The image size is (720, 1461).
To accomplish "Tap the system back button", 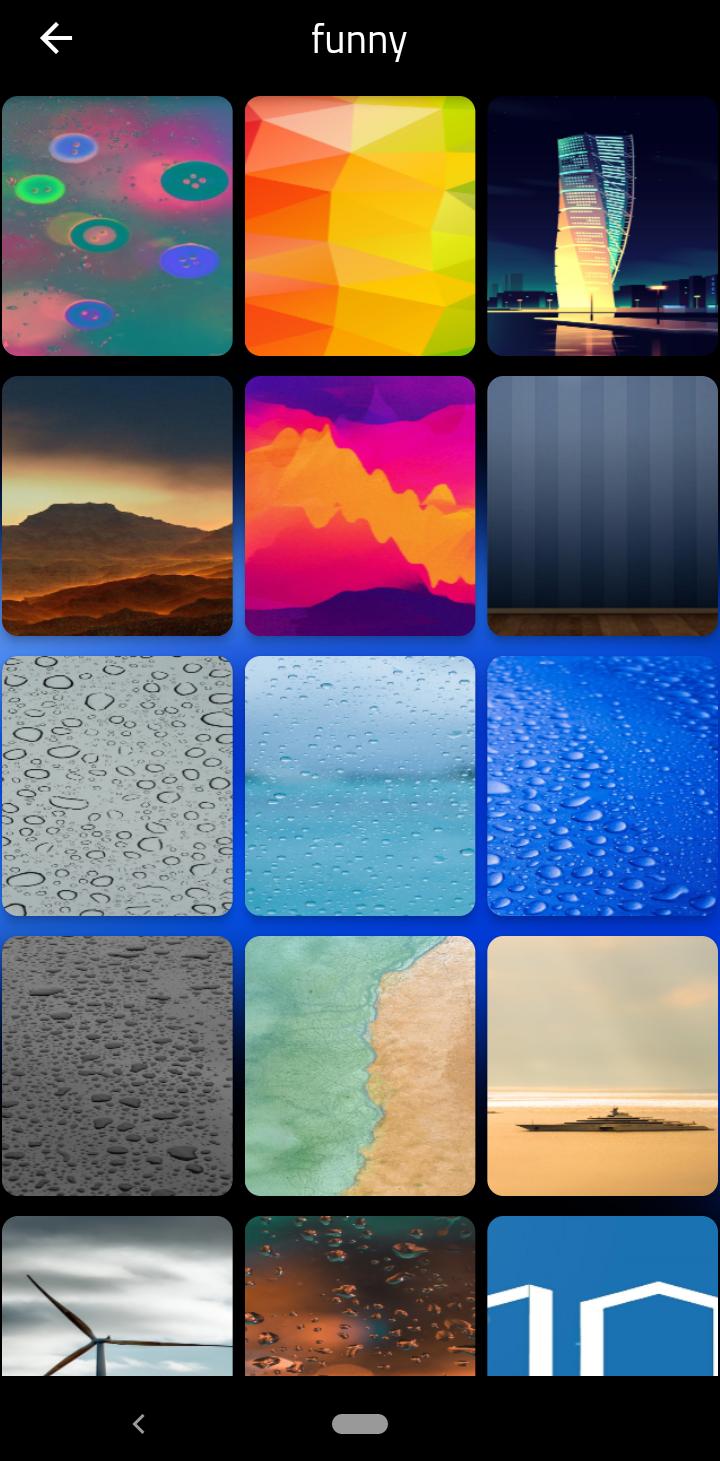I will tap(139, 1424).
